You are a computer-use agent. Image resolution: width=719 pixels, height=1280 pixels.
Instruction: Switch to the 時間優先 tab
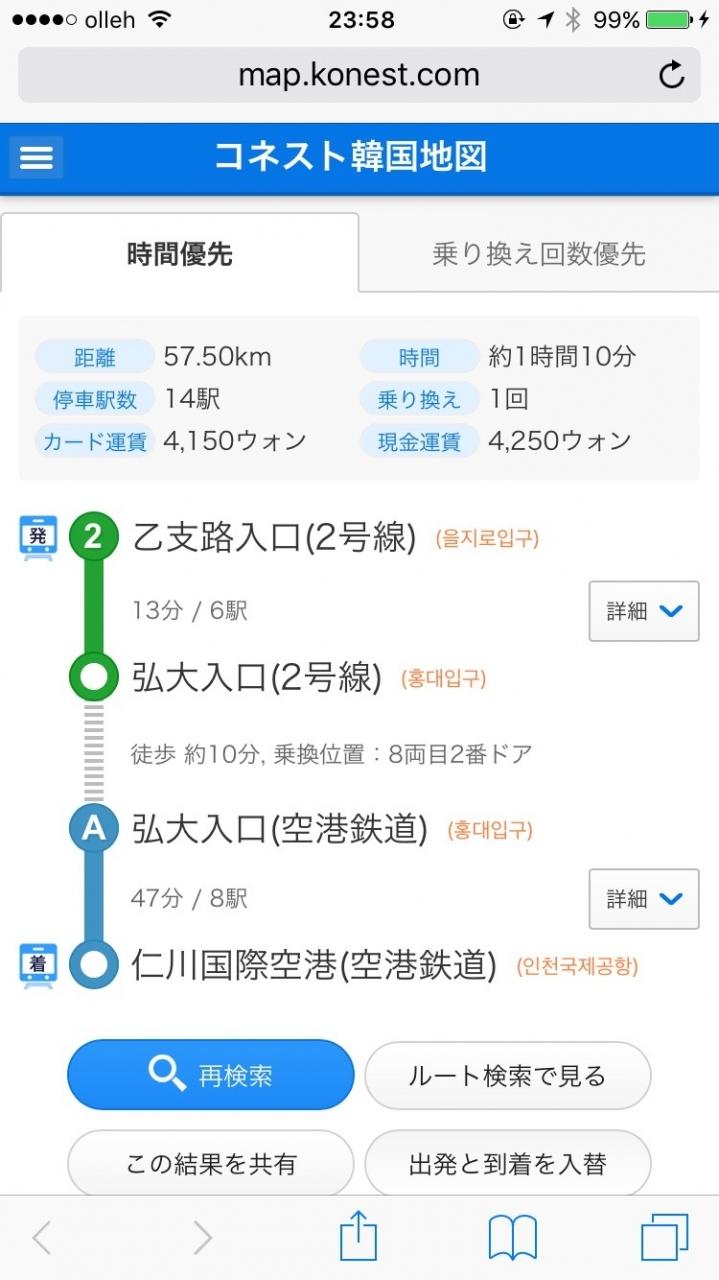(x=180, y=254)
